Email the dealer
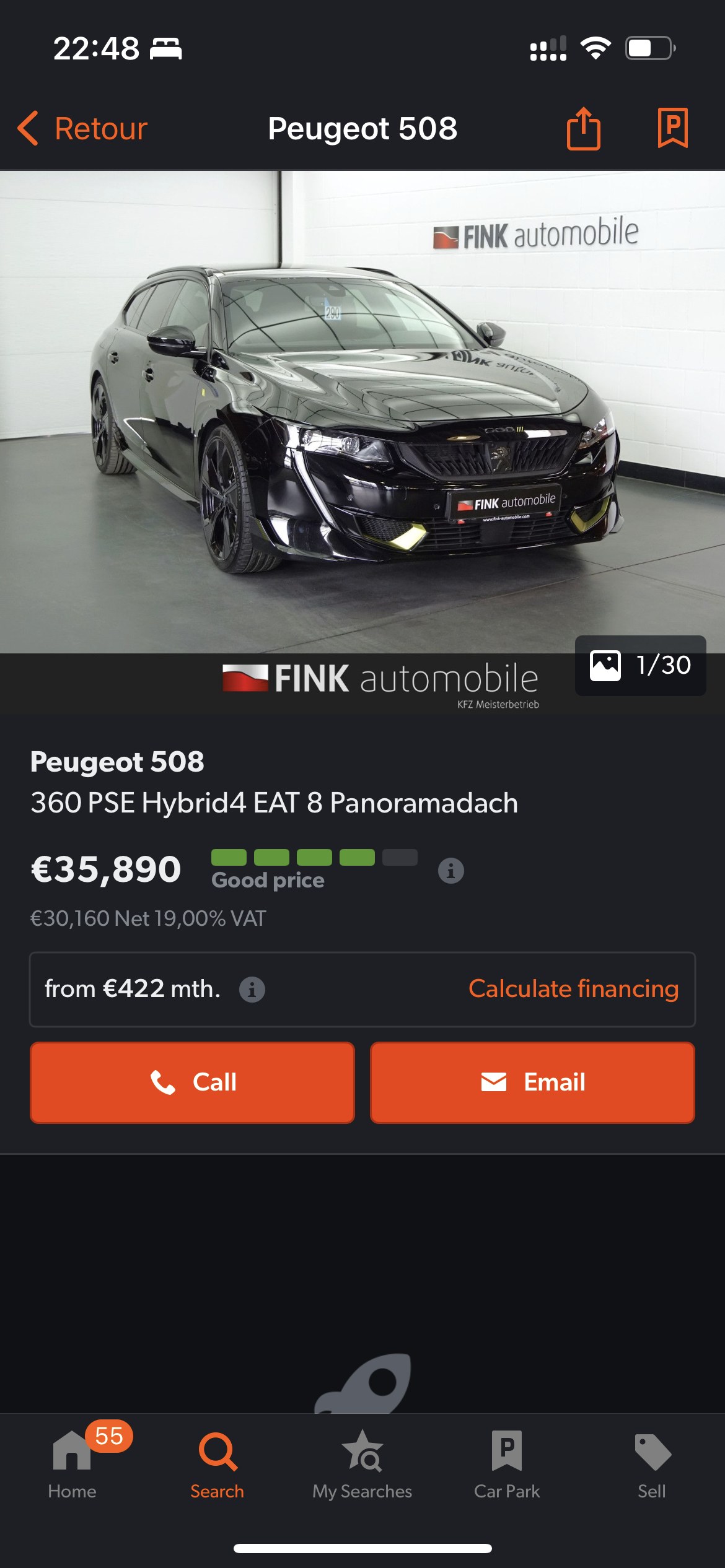 coord(532,1082)
